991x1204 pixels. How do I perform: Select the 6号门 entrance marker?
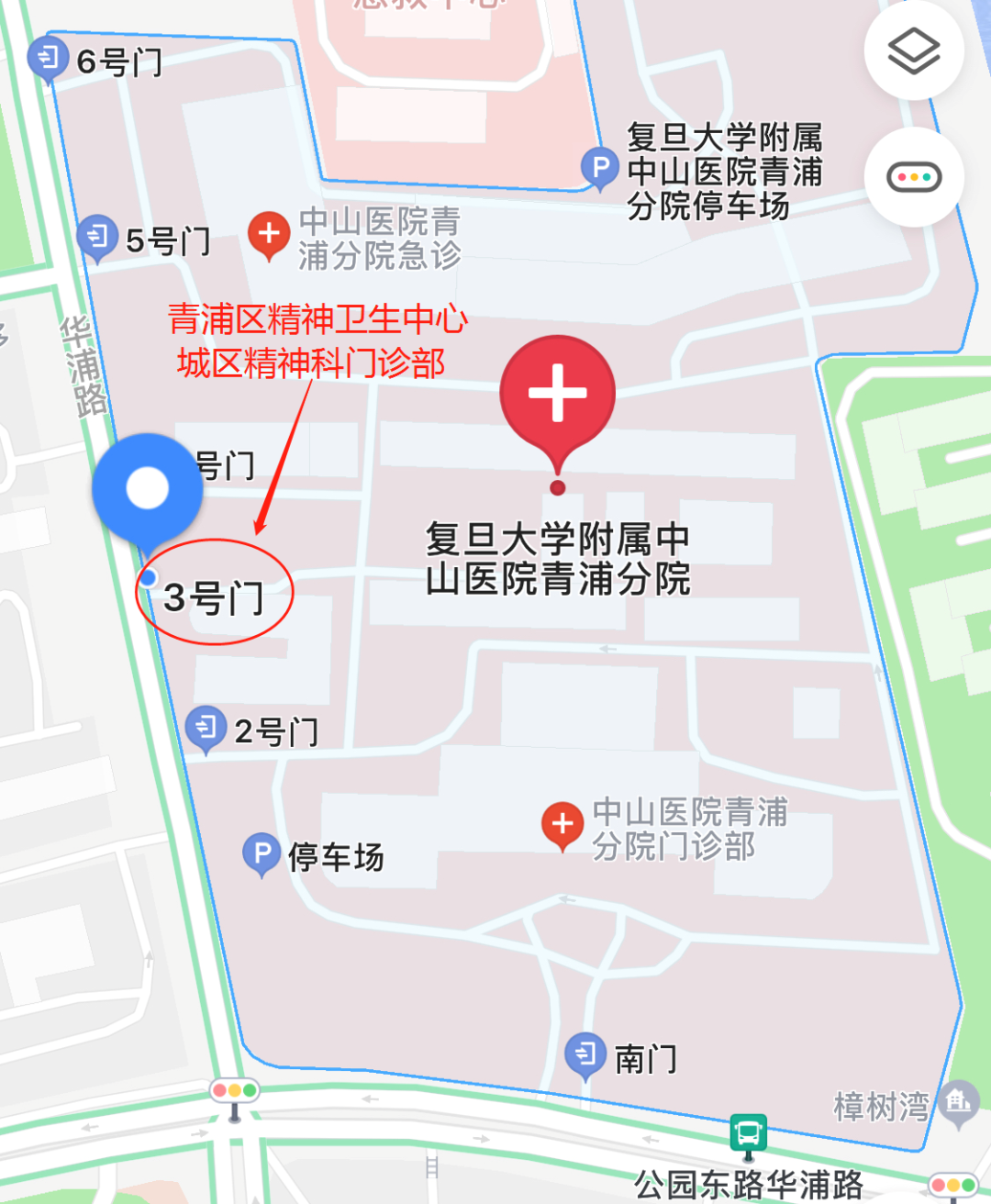pos(47,60)
